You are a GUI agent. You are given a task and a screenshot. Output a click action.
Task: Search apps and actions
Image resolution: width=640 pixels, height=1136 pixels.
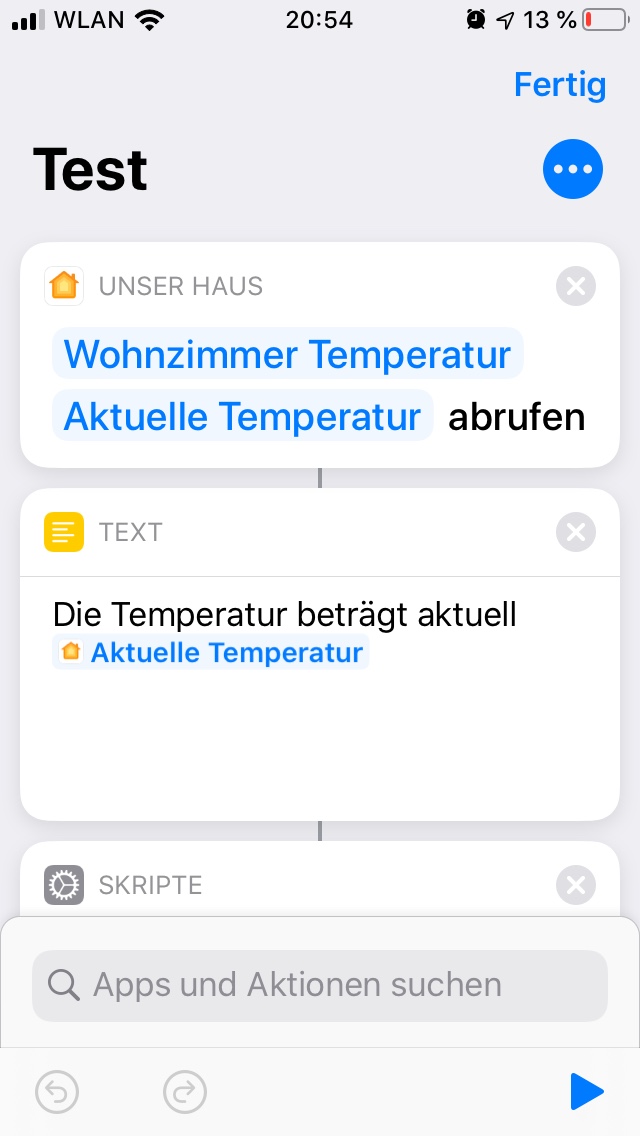tap(320, 985)
